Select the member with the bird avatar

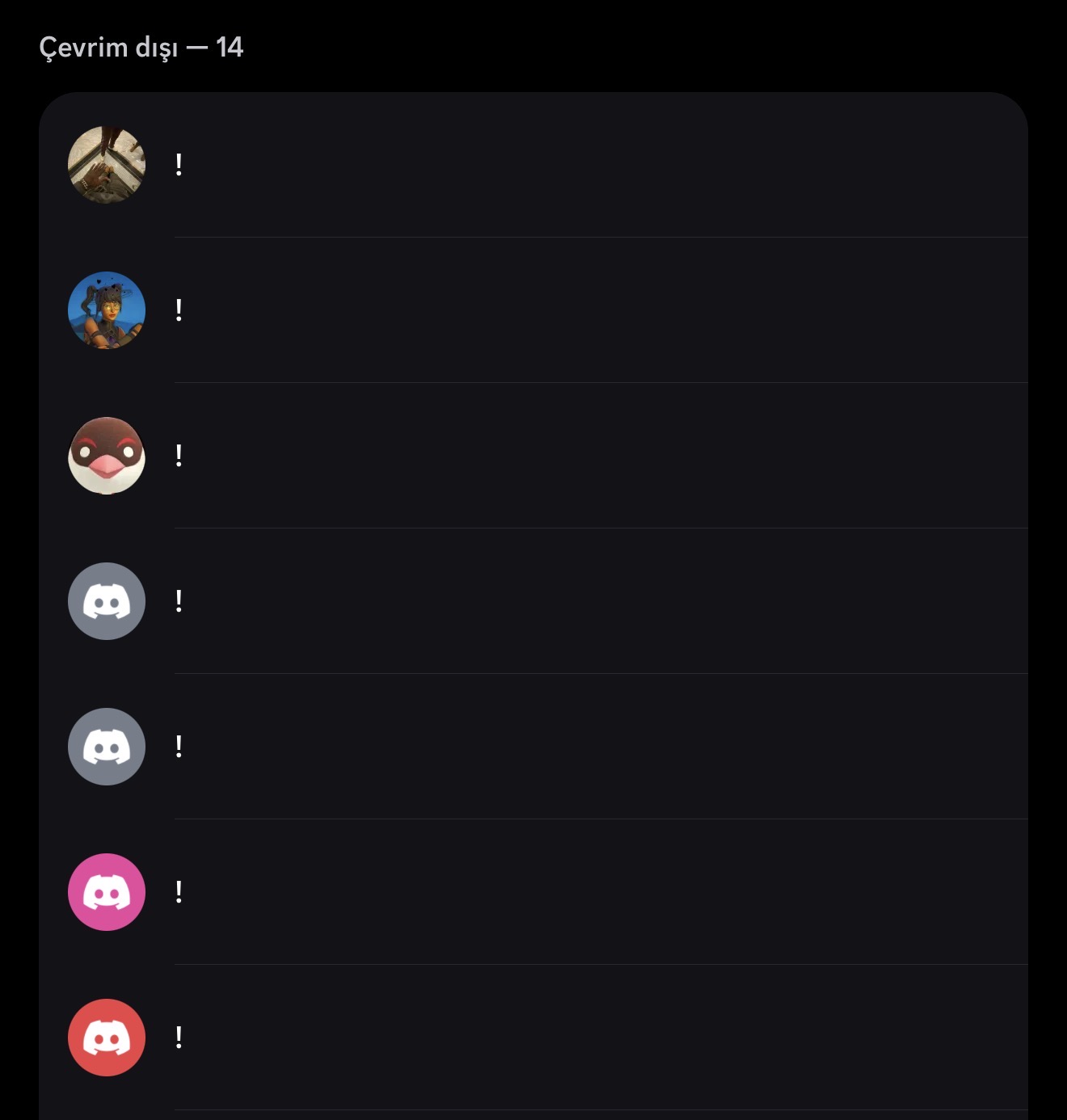[533, 456]
